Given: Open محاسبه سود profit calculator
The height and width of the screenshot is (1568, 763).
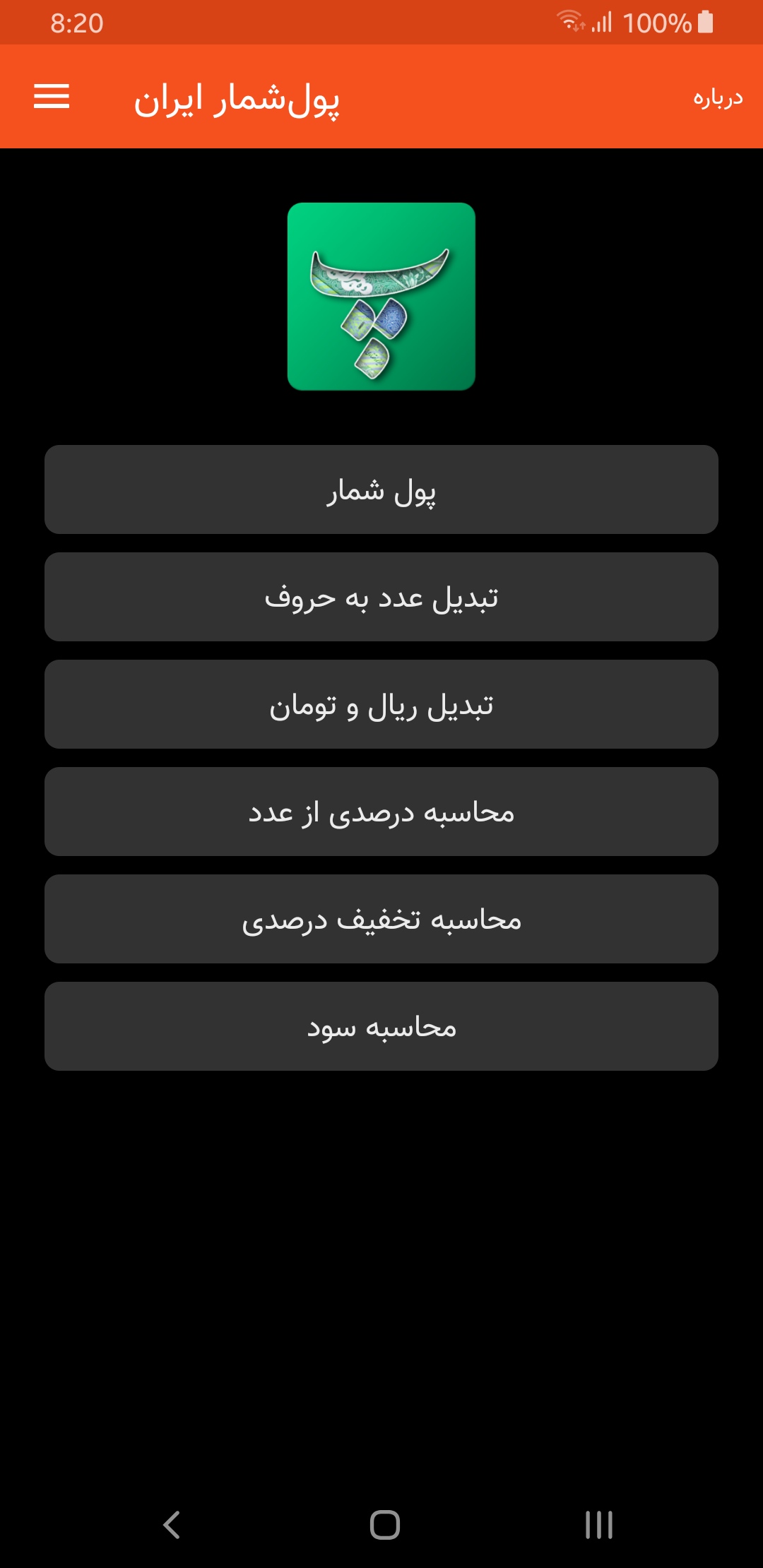Looking at the screenshot, I should coord(381,1026).
